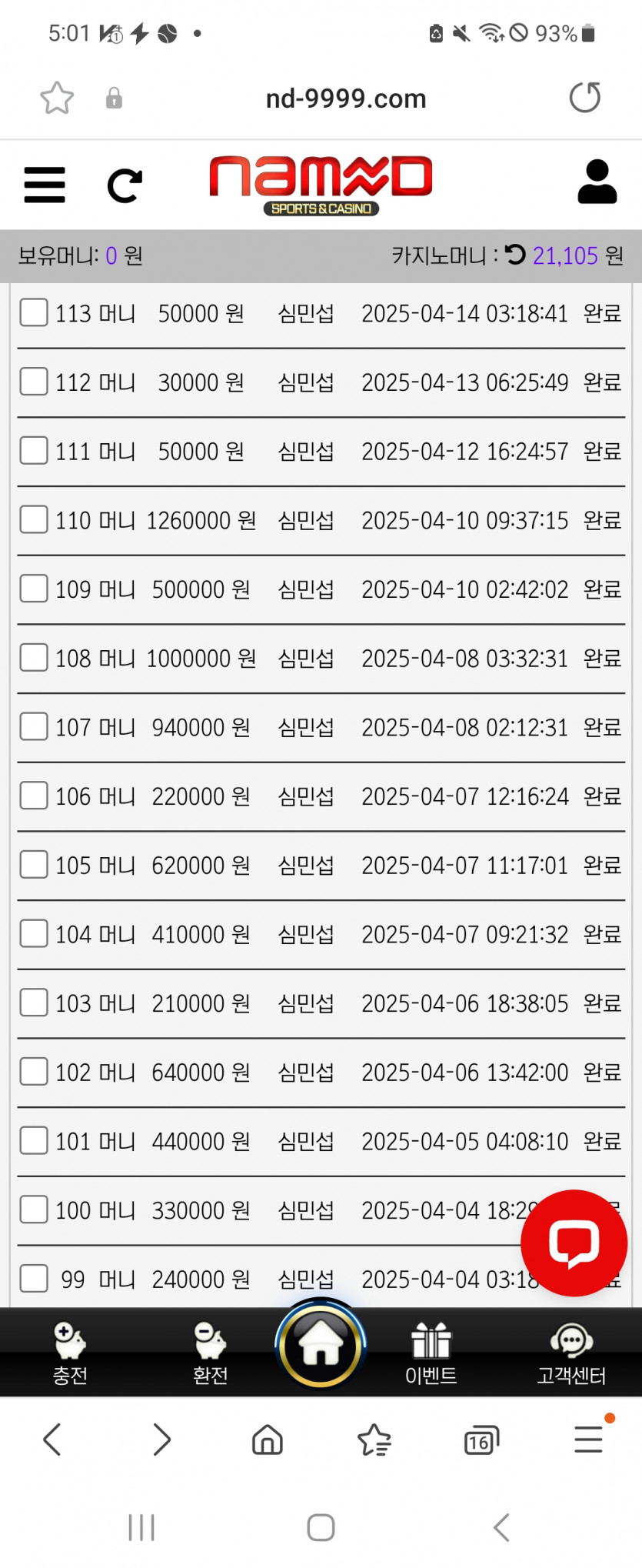Image resolution: width=642 pixels, height=1568 pixels.
Task: Tick the checkbox for entry 108
Action: (x=34, y=658)
